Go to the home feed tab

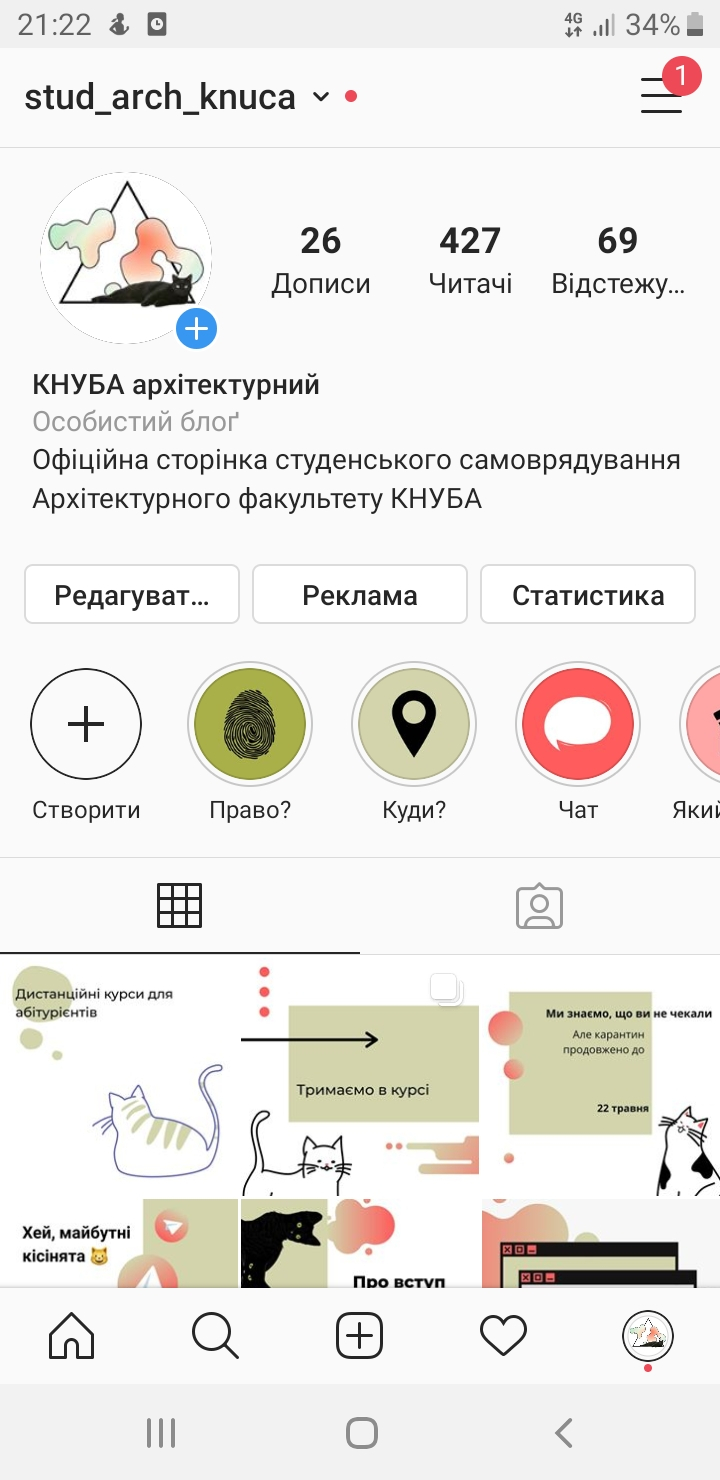coord(72,1335)
